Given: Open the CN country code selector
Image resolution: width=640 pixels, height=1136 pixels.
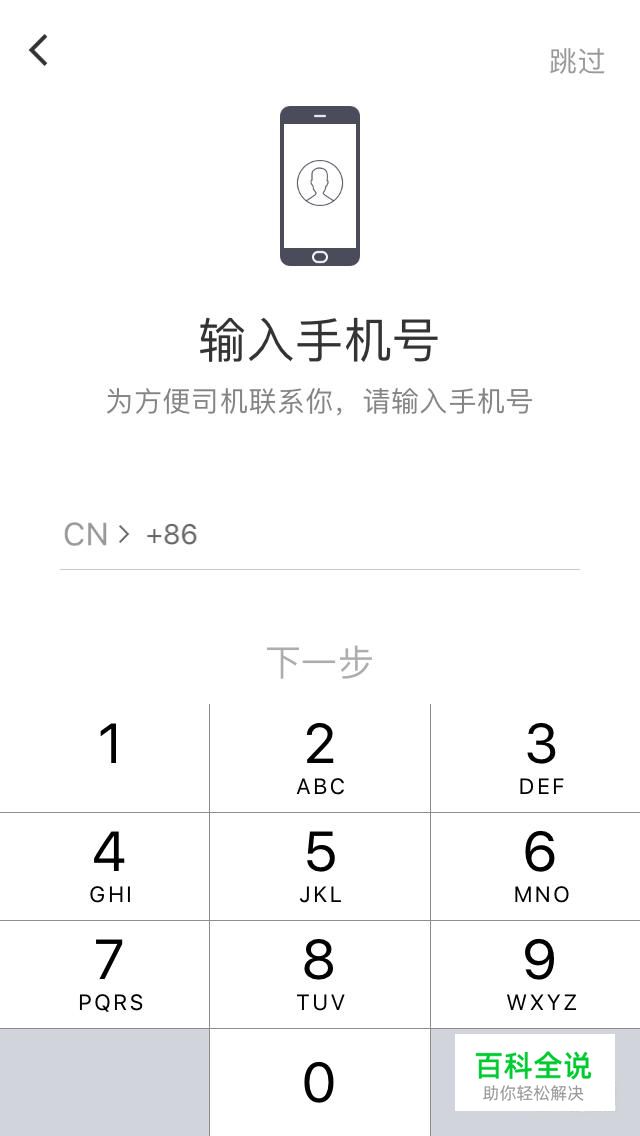Looking at the screenshot, I should coord(96,534).
